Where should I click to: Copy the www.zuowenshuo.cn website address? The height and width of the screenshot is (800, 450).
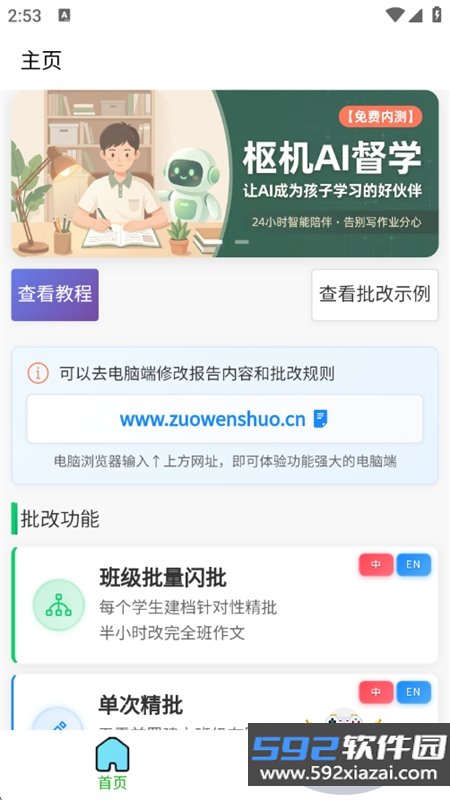click(225, 419)
